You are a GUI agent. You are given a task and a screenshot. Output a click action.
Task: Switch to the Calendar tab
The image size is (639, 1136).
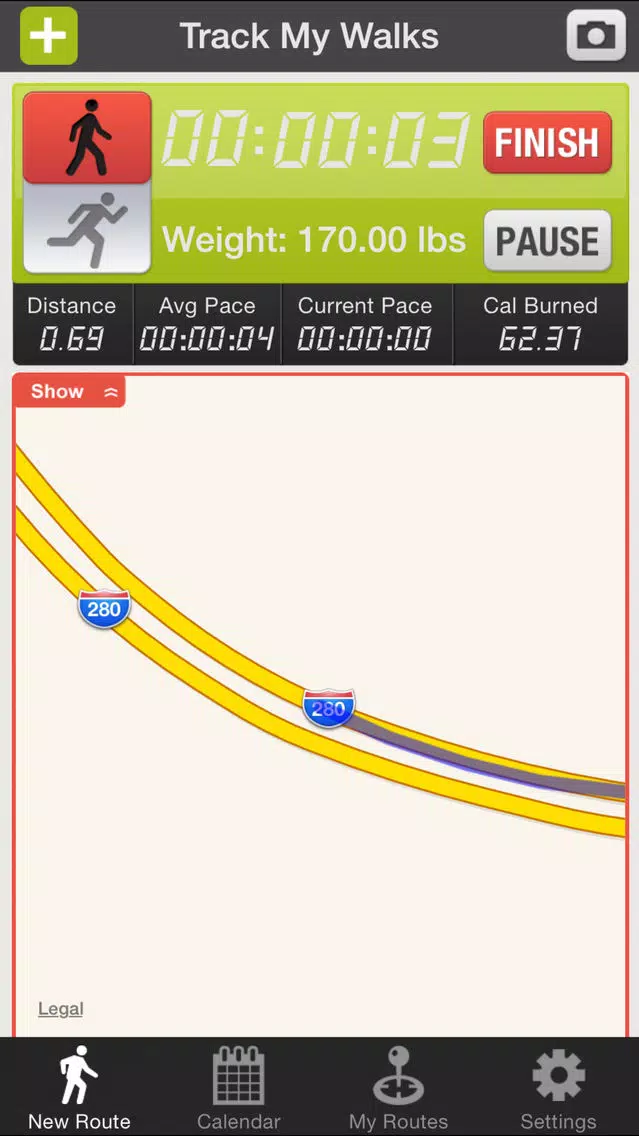[x=238, y=1087]
